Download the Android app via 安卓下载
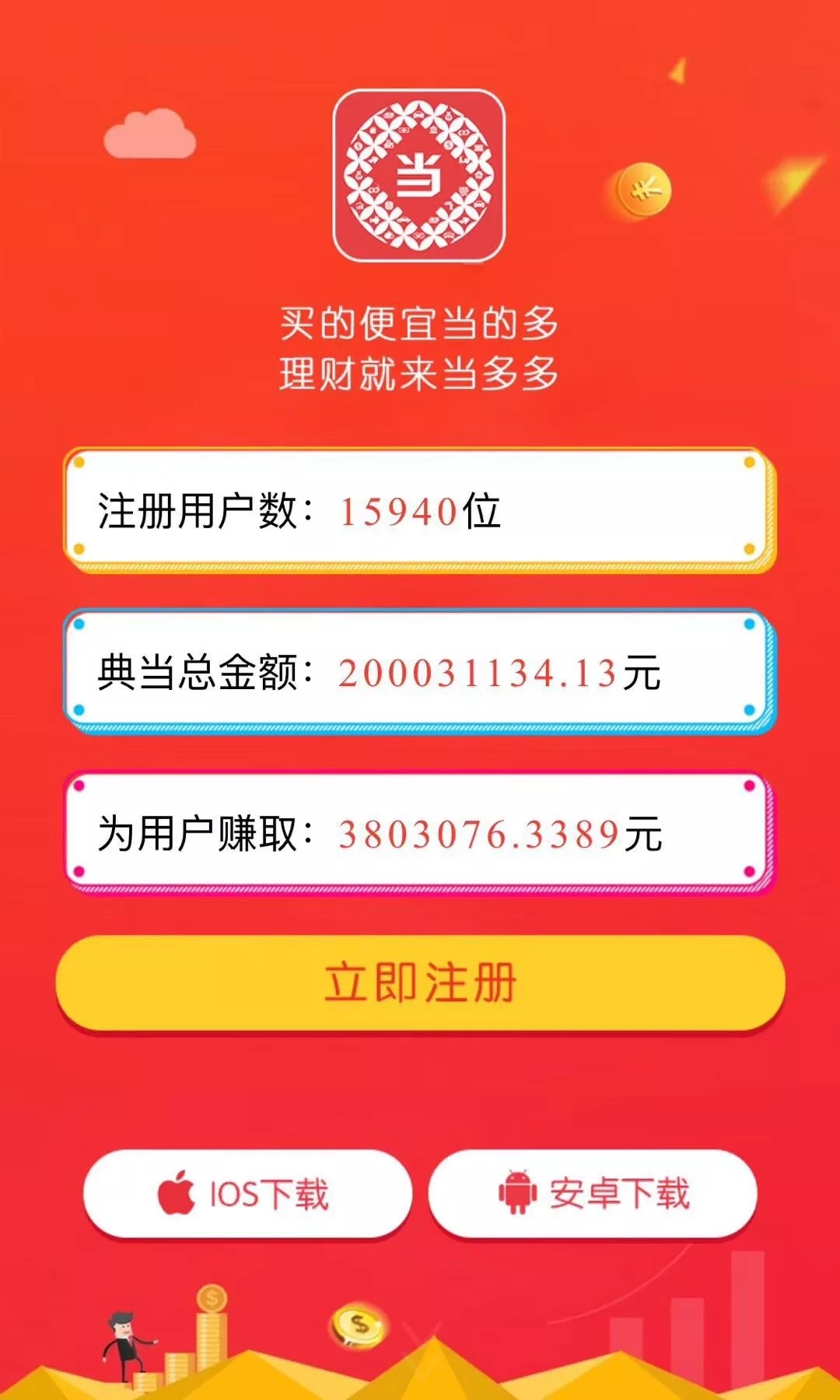The width and height of the screenshot is (840, 1400). (593, 1193)
